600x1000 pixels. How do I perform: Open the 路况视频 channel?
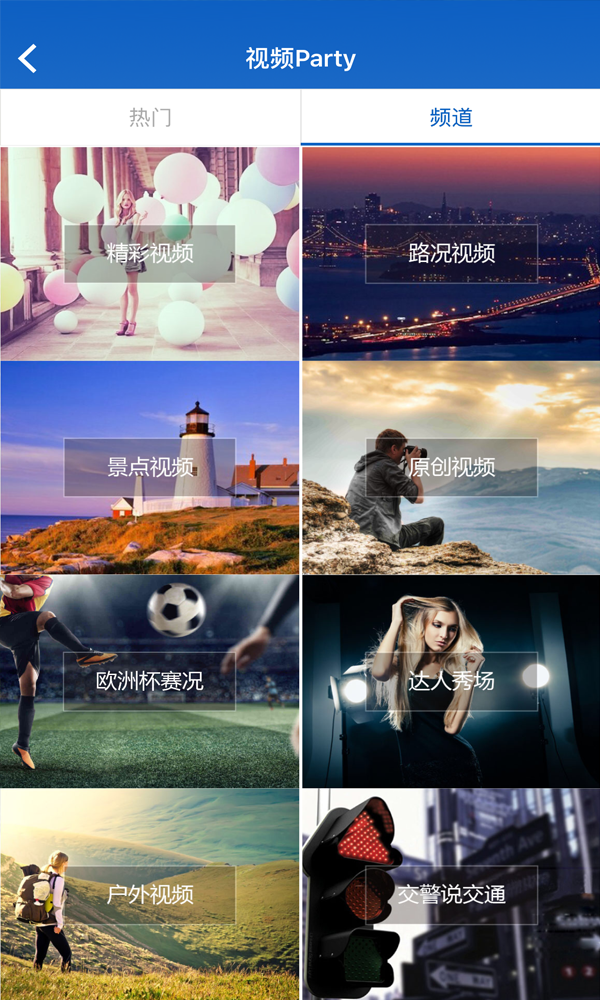[x=451, y=253]
